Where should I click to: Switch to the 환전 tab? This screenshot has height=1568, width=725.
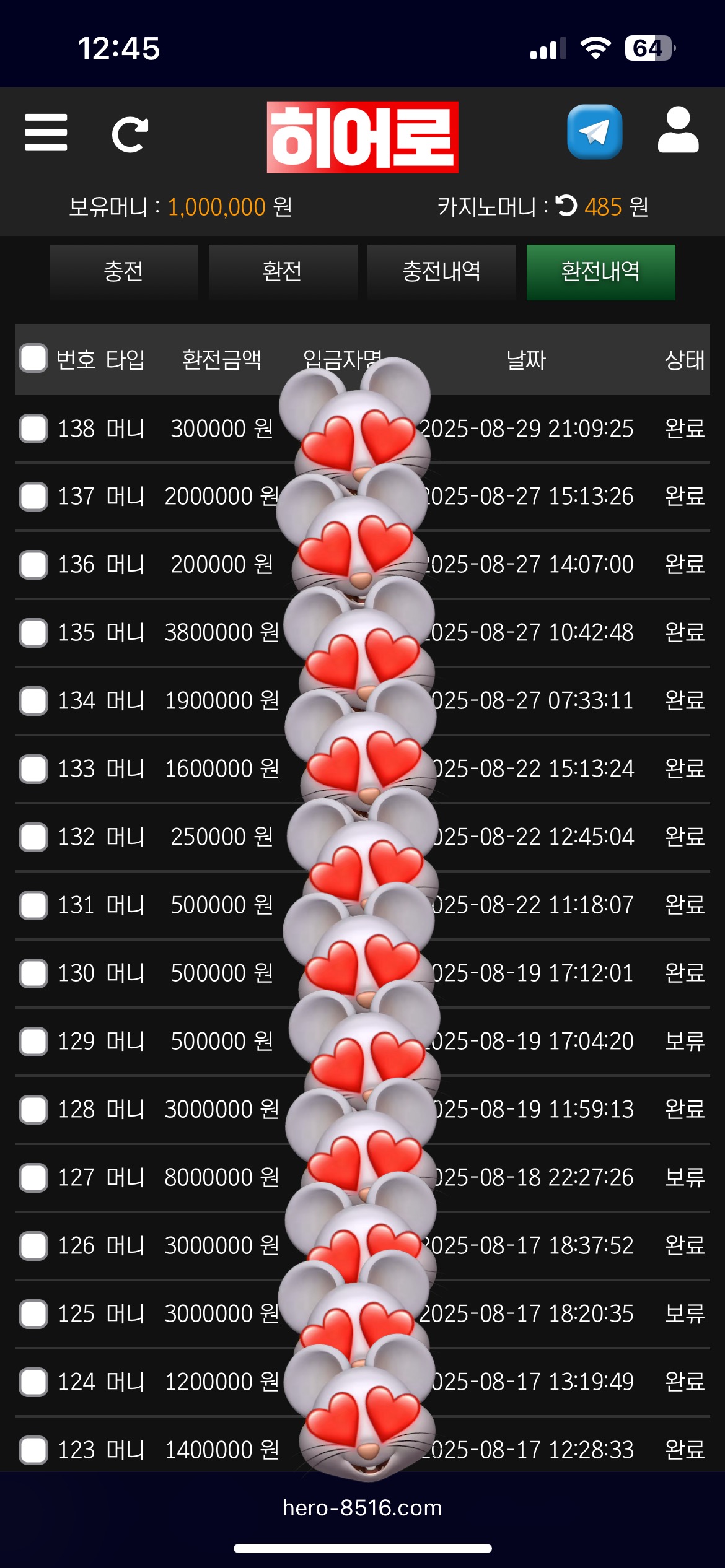[x=283, y=272]
